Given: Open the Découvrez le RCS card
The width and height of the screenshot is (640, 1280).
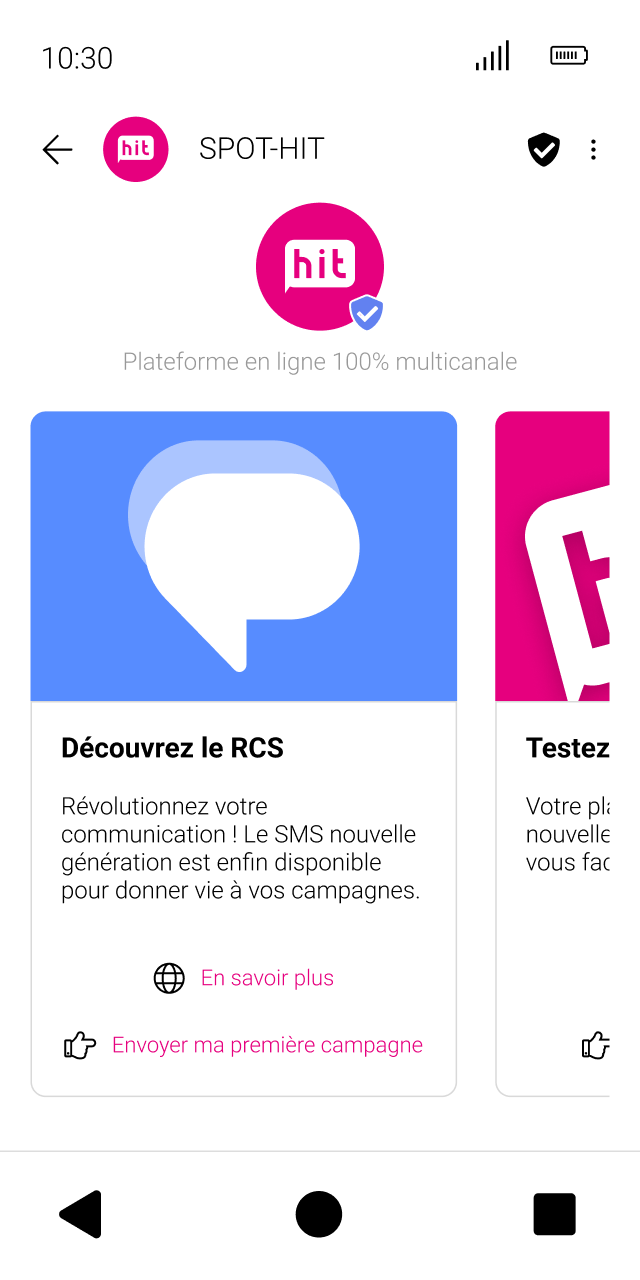Looking at the screenshot, I should (243, 600).
